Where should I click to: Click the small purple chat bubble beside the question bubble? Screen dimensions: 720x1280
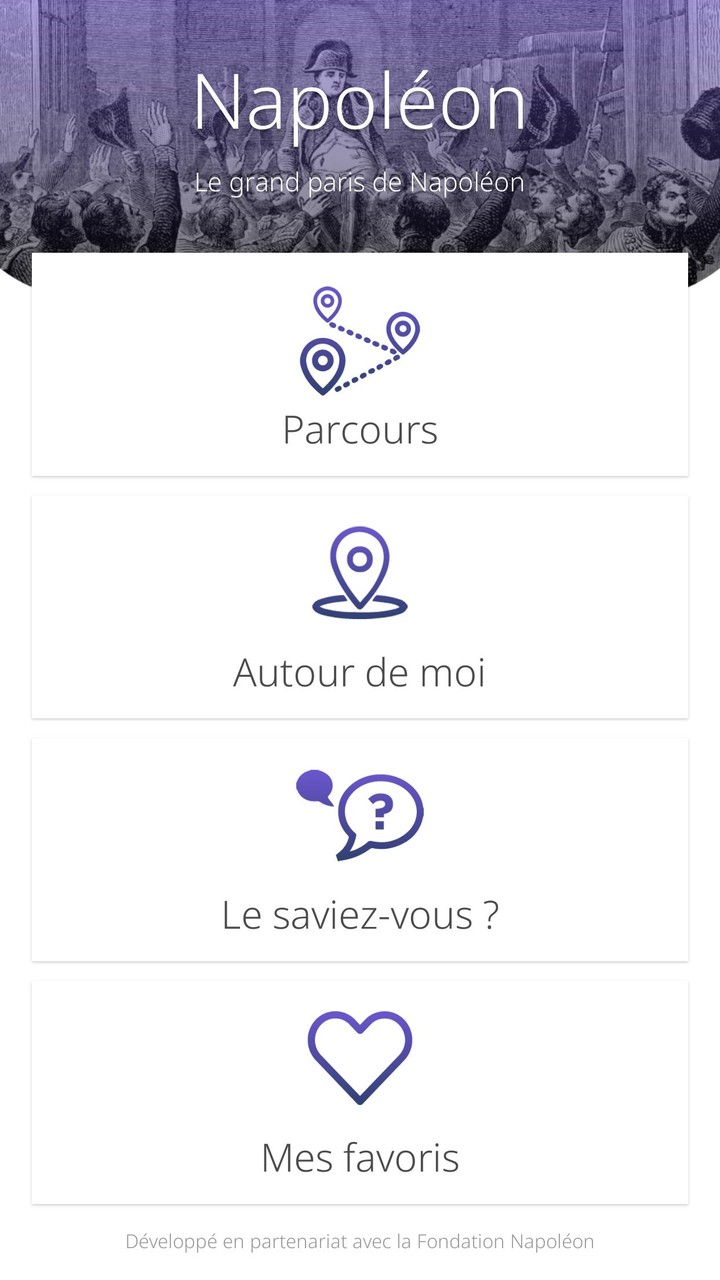click(x=313, y=785)
